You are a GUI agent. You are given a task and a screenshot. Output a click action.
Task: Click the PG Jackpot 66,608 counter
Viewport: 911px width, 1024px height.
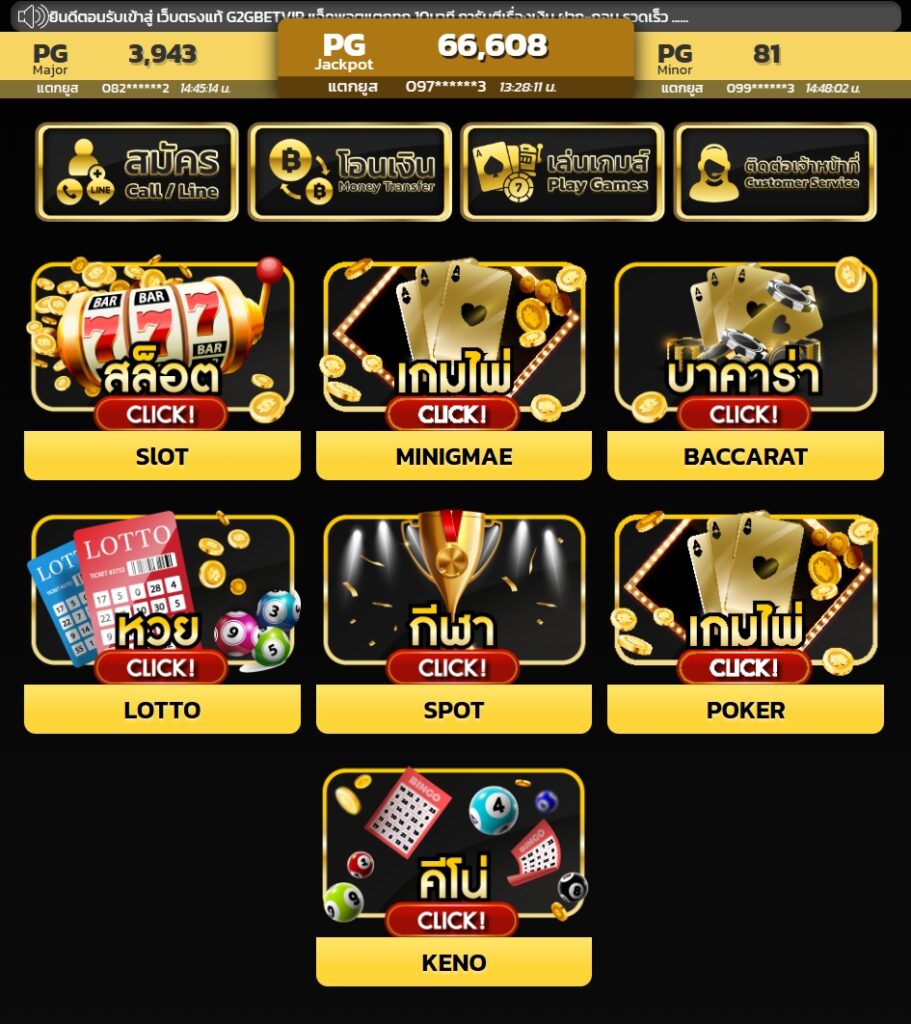[455, 48]
